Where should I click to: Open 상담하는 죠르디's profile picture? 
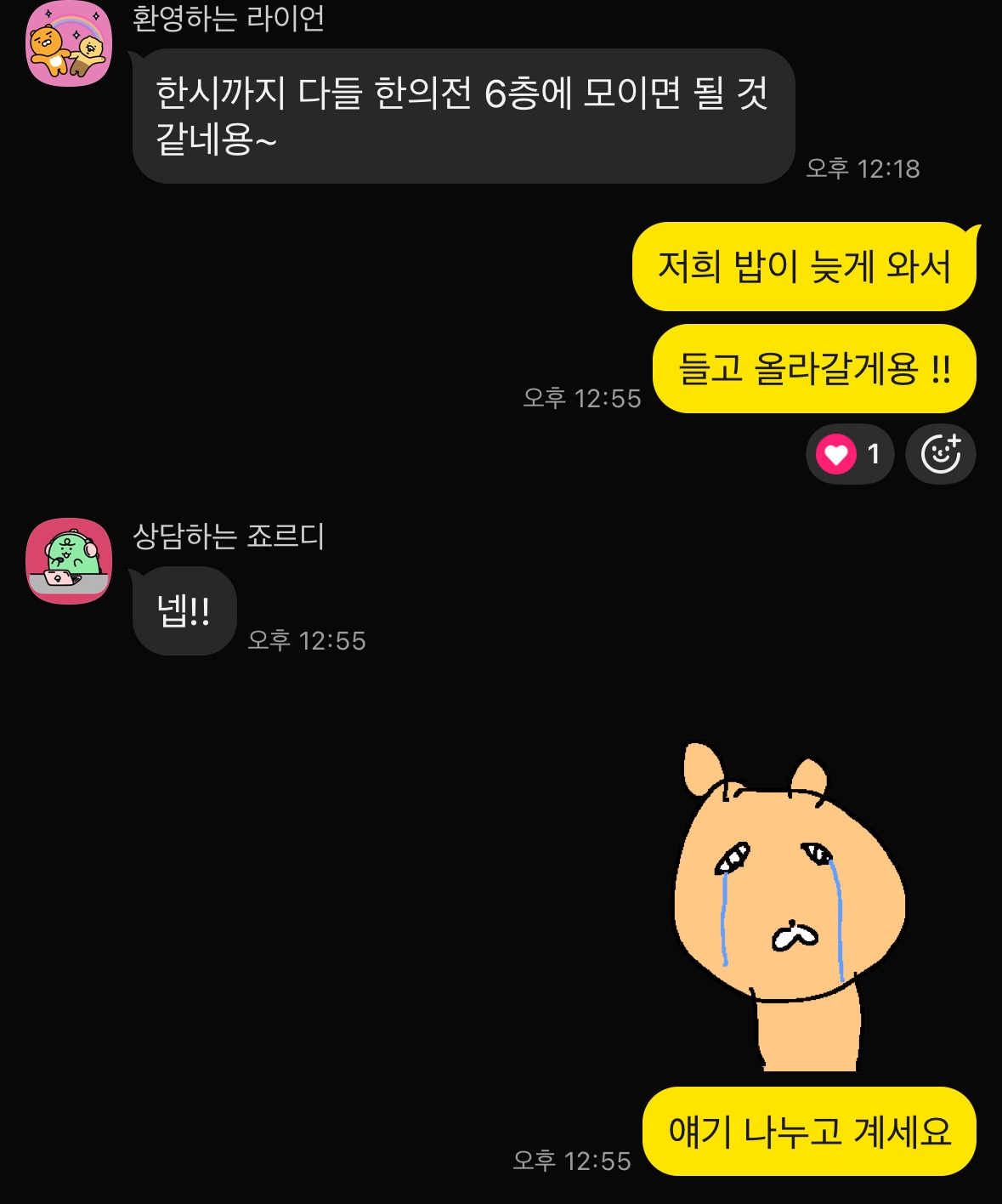tap(69, 561)
